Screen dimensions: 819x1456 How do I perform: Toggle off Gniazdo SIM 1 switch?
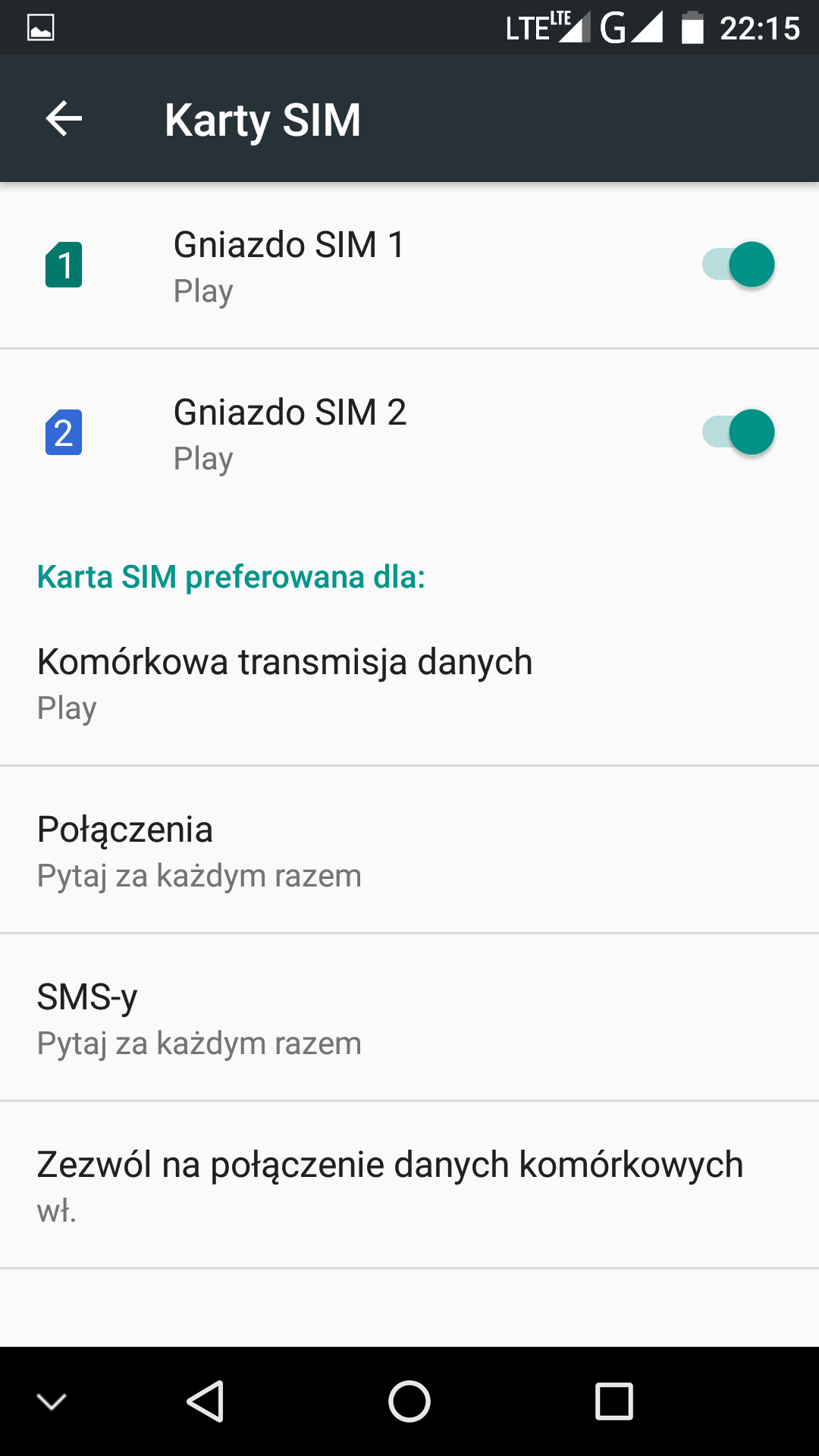pyautogui.click(x=738, y=265)
